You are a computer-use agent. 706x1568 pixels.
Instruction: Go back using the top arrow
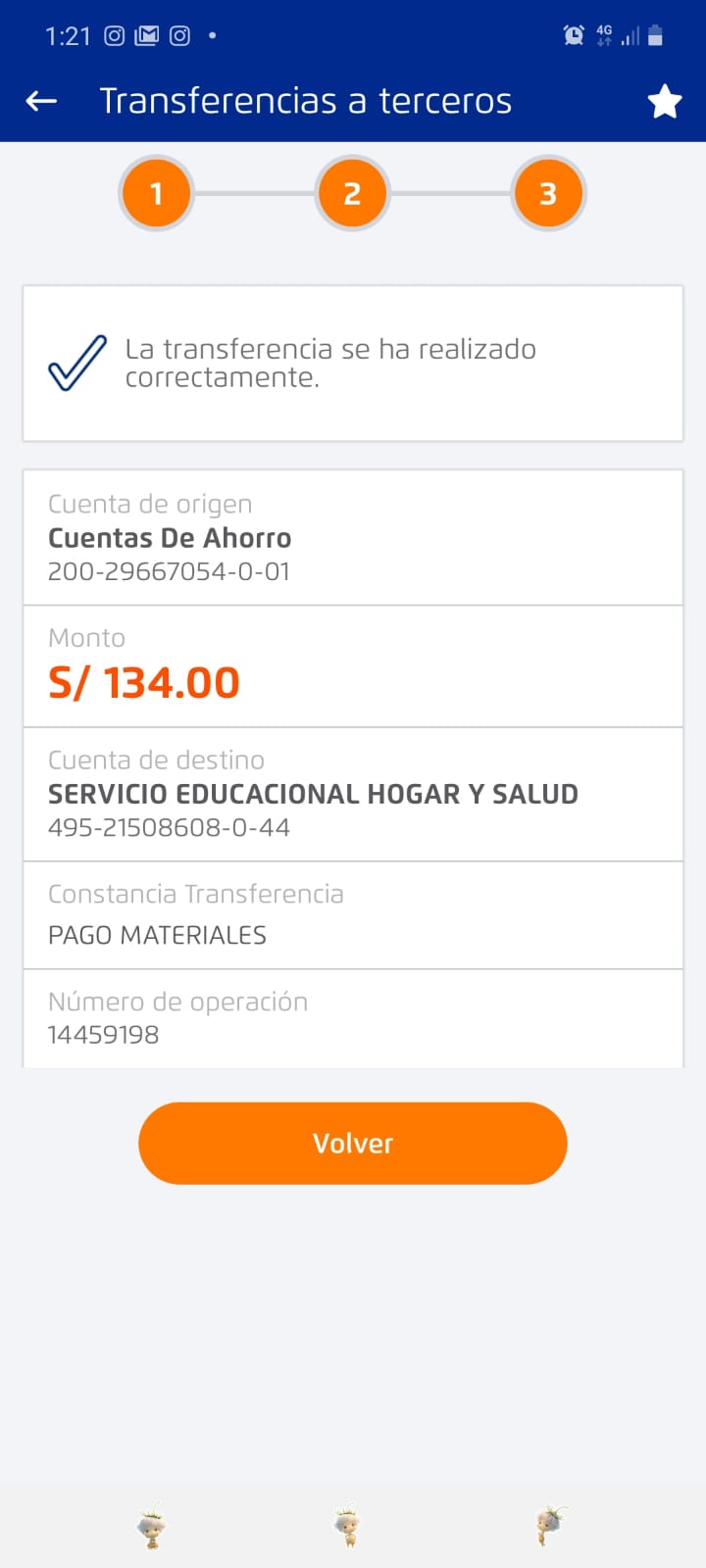(41, 101)
